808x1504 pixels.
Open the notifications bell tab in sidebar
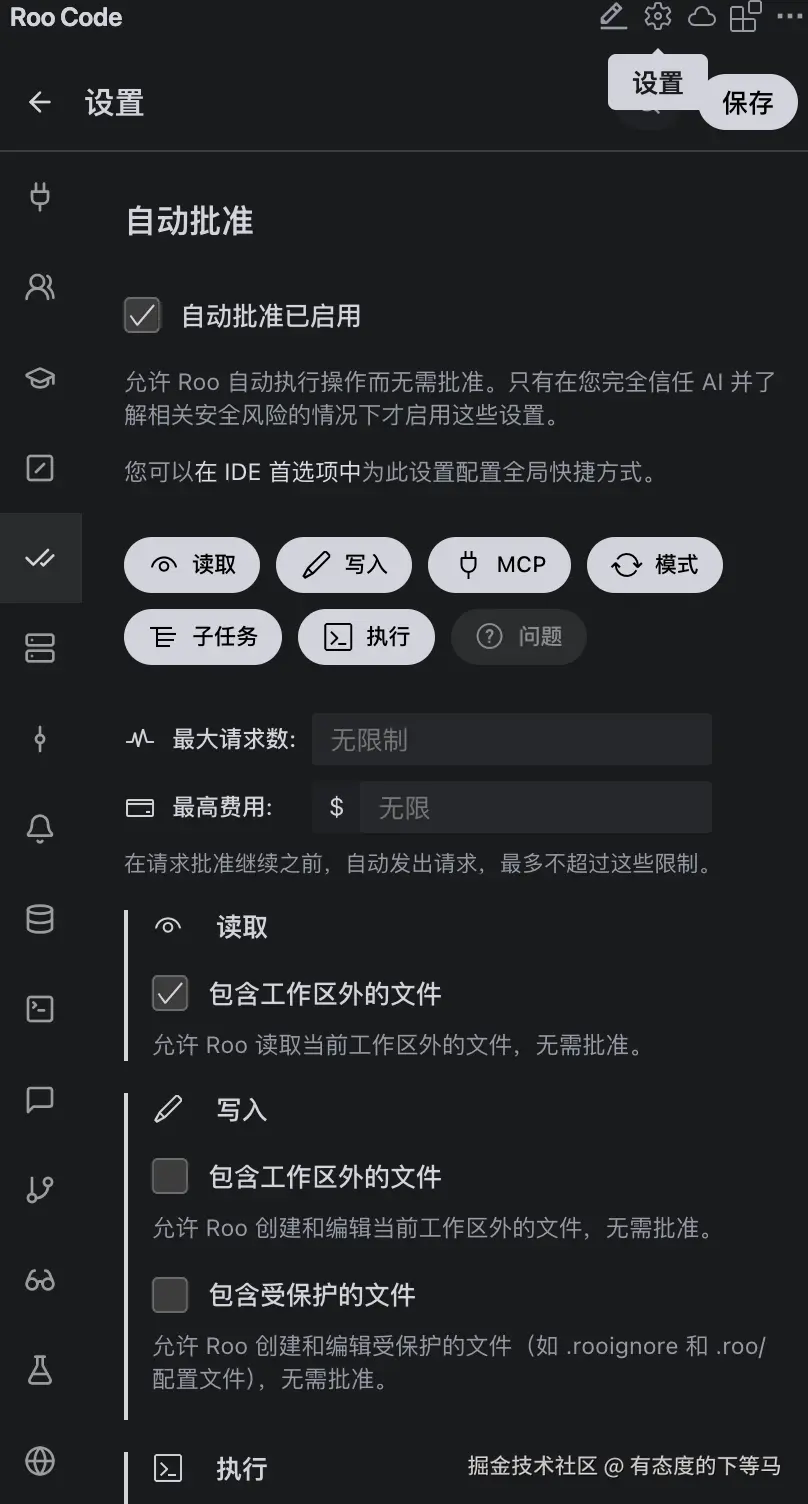pos(40,829)
